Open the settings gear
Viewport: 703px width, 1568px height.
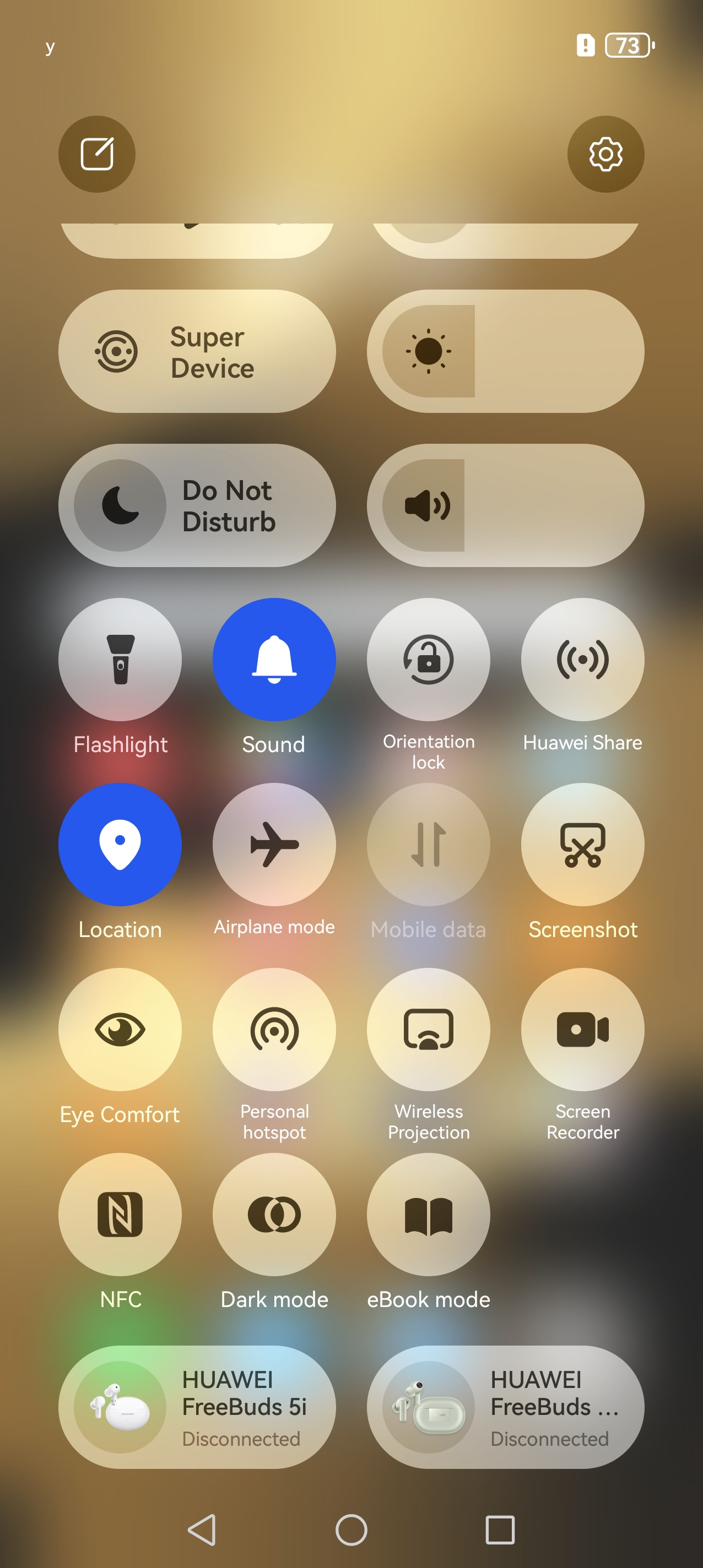click(x=605, y=154)
